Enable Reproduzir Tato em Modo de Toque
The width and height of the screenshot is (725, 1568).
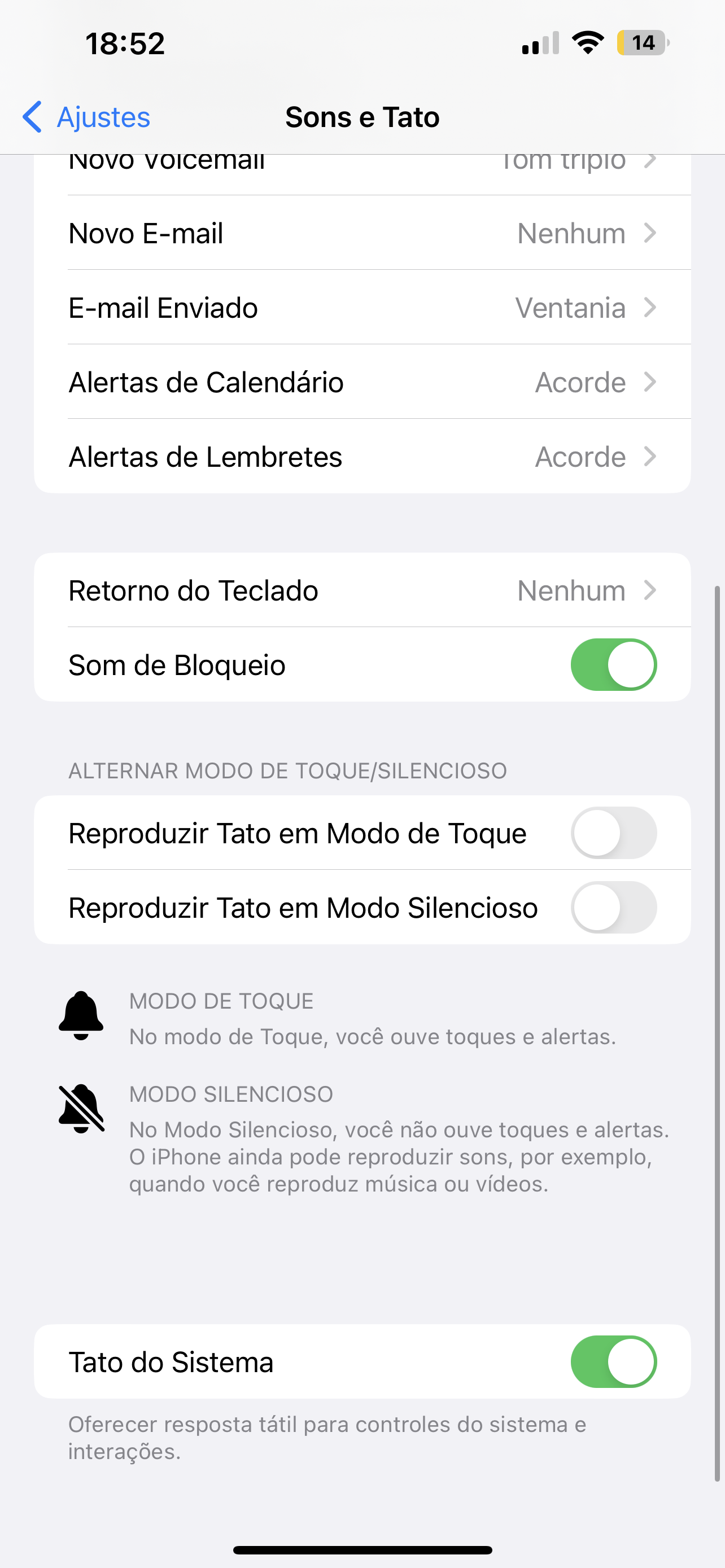coord(613,833)
